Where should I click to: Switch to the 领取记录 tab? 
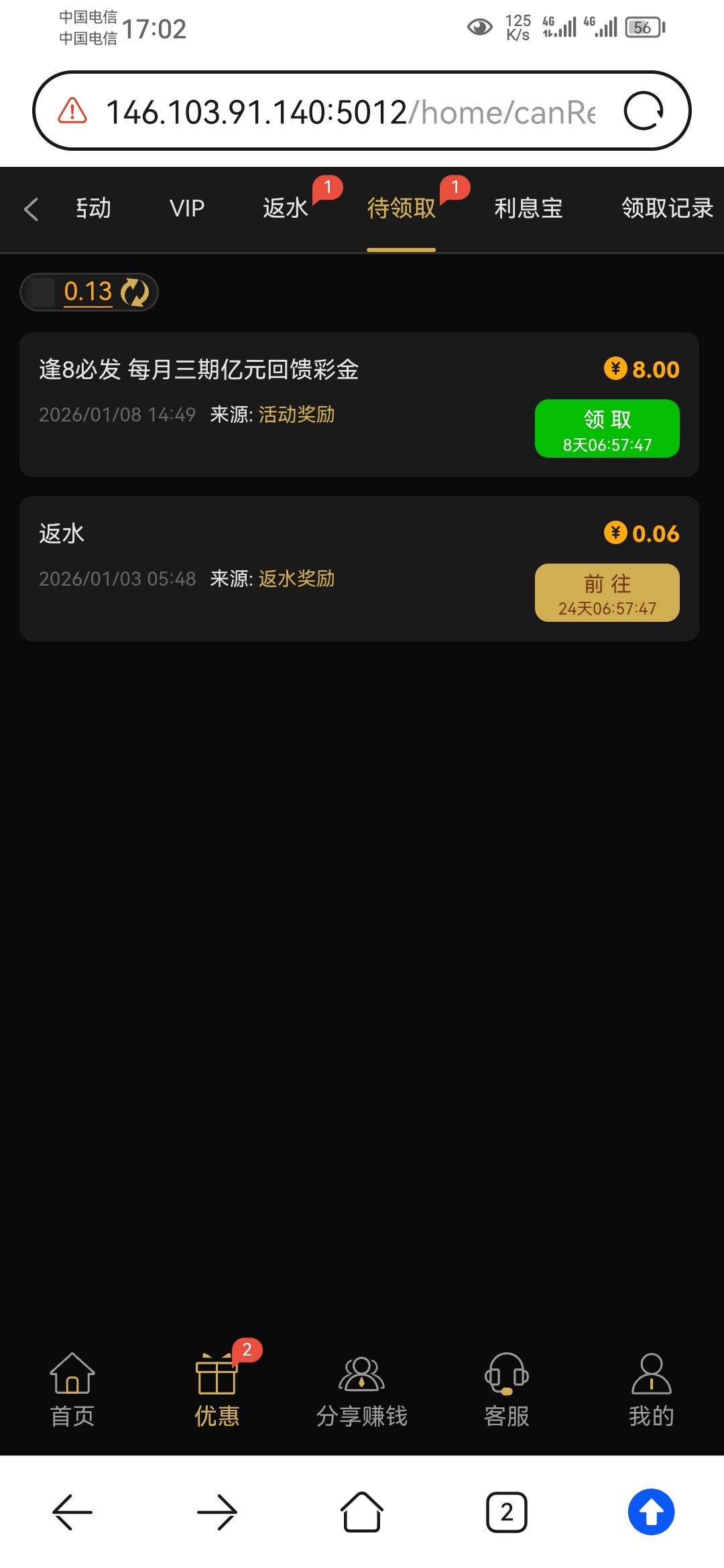point(667,208)
